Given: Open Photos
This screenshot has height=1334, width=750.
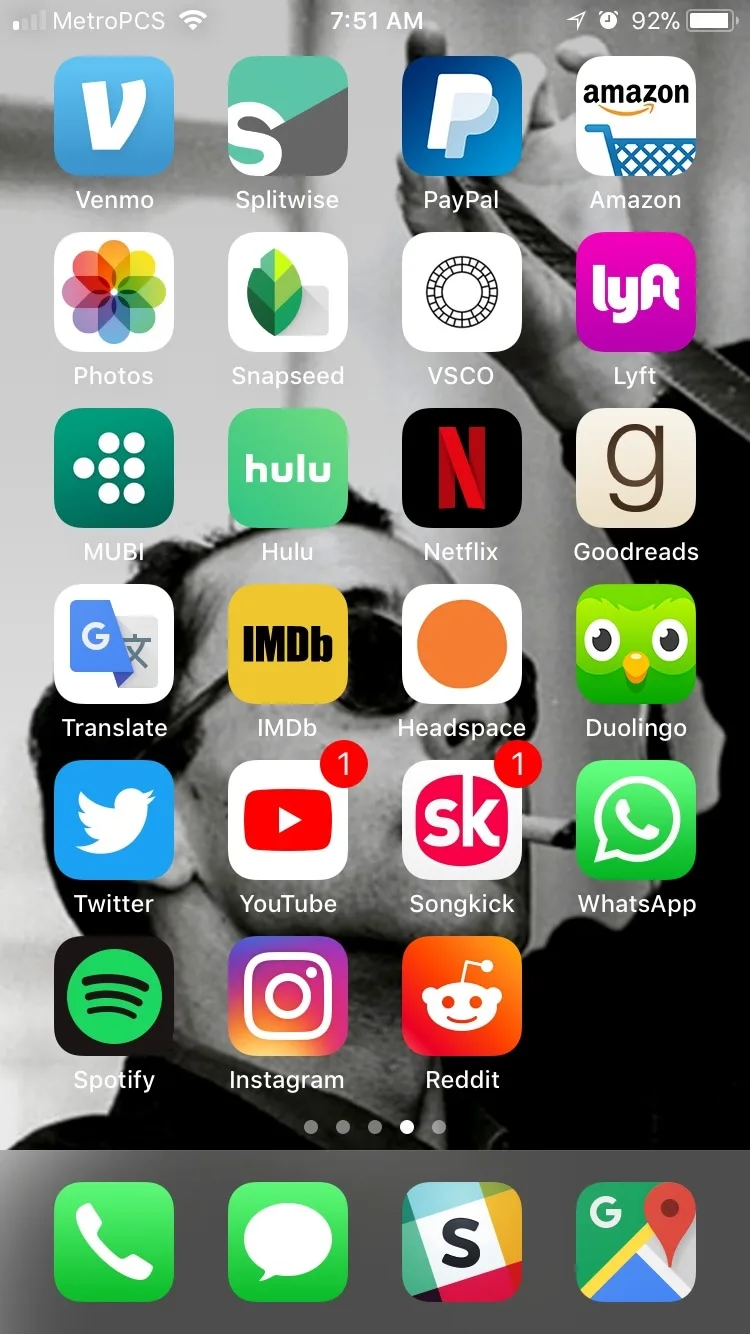Looking at the screenshot, I should click(x=114, y=292).
